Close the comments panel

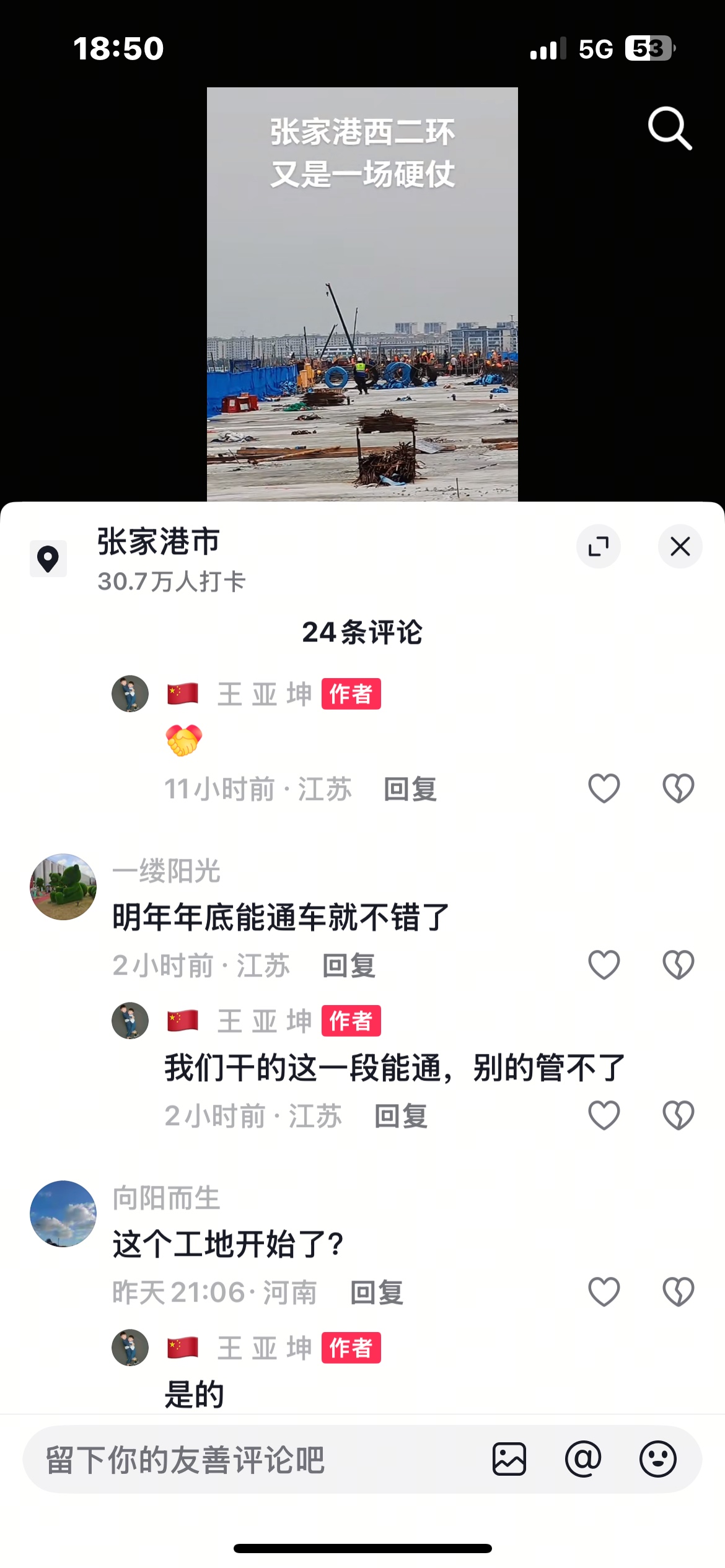pos(680,546)
